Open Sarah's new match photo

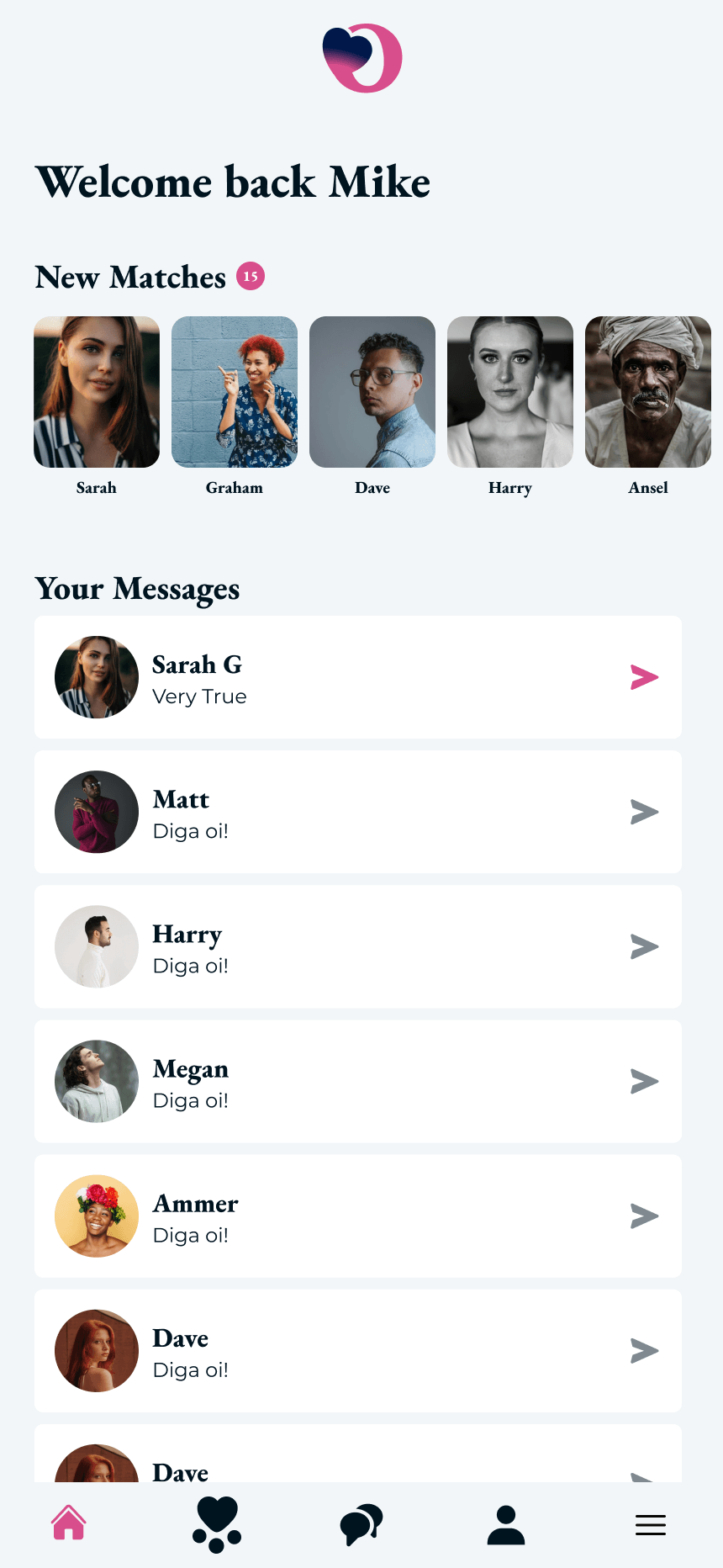pyautogui.click(x=97, y=392)
